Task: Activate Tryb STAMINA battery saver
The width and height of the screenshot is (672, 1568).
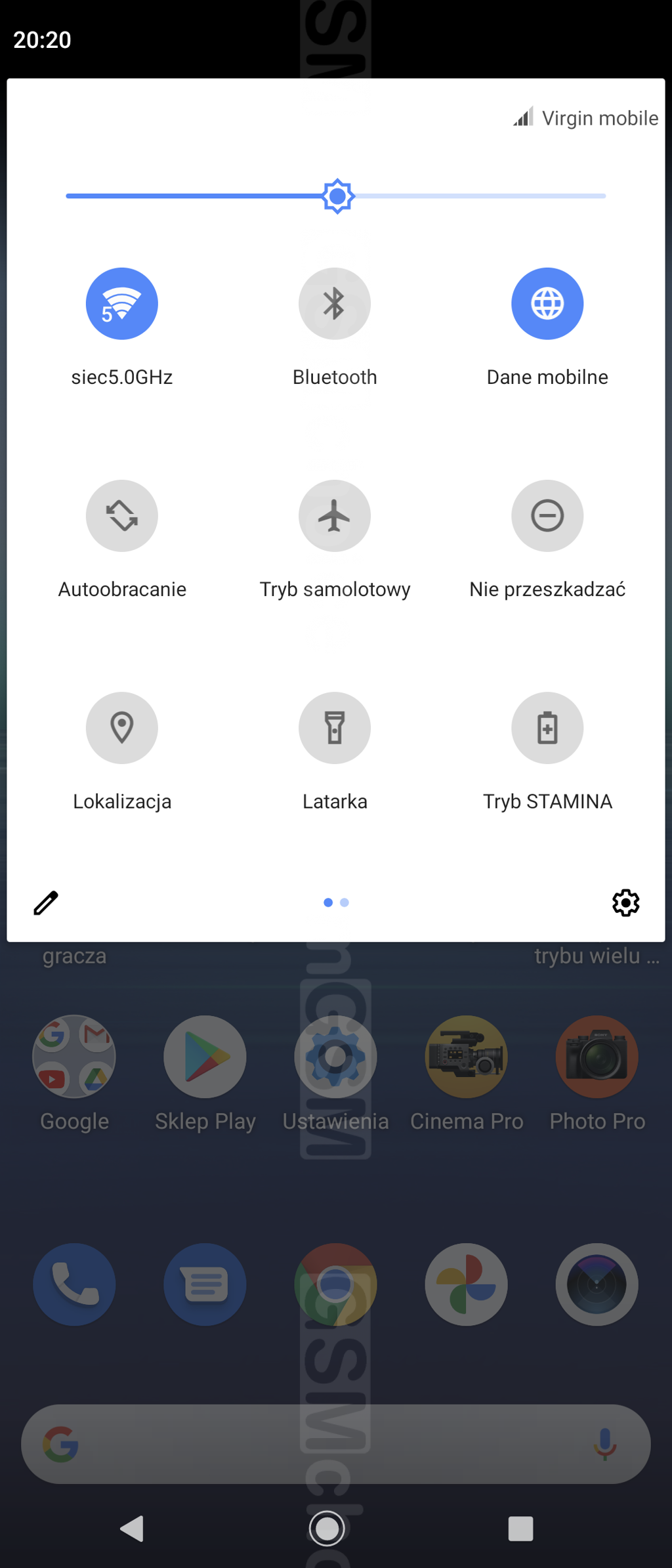Action: [x=547, y=728]
